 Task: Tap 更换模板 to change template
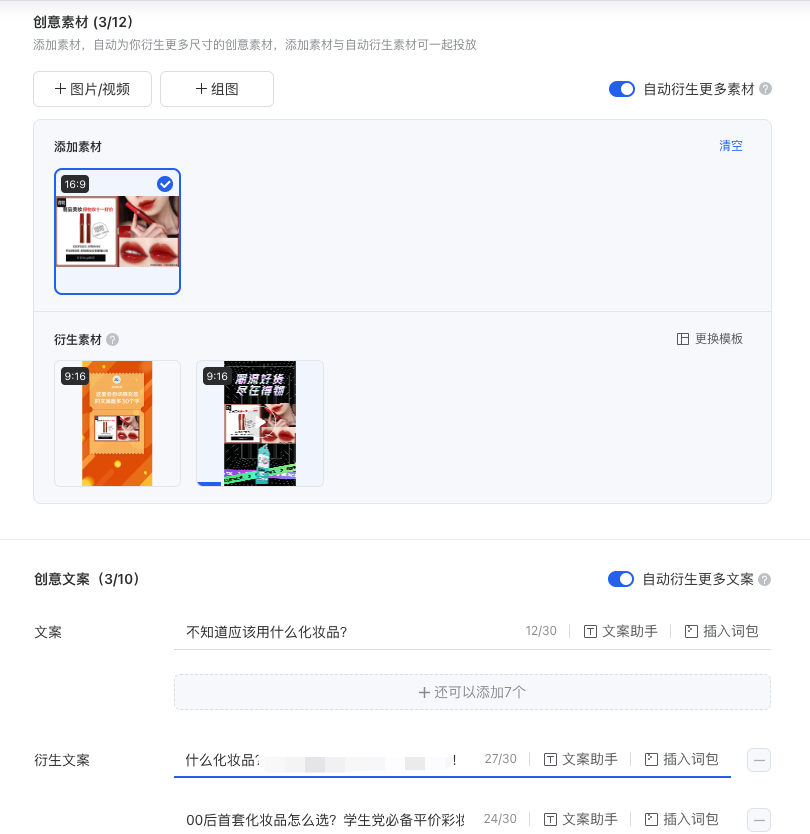[710, 339]
